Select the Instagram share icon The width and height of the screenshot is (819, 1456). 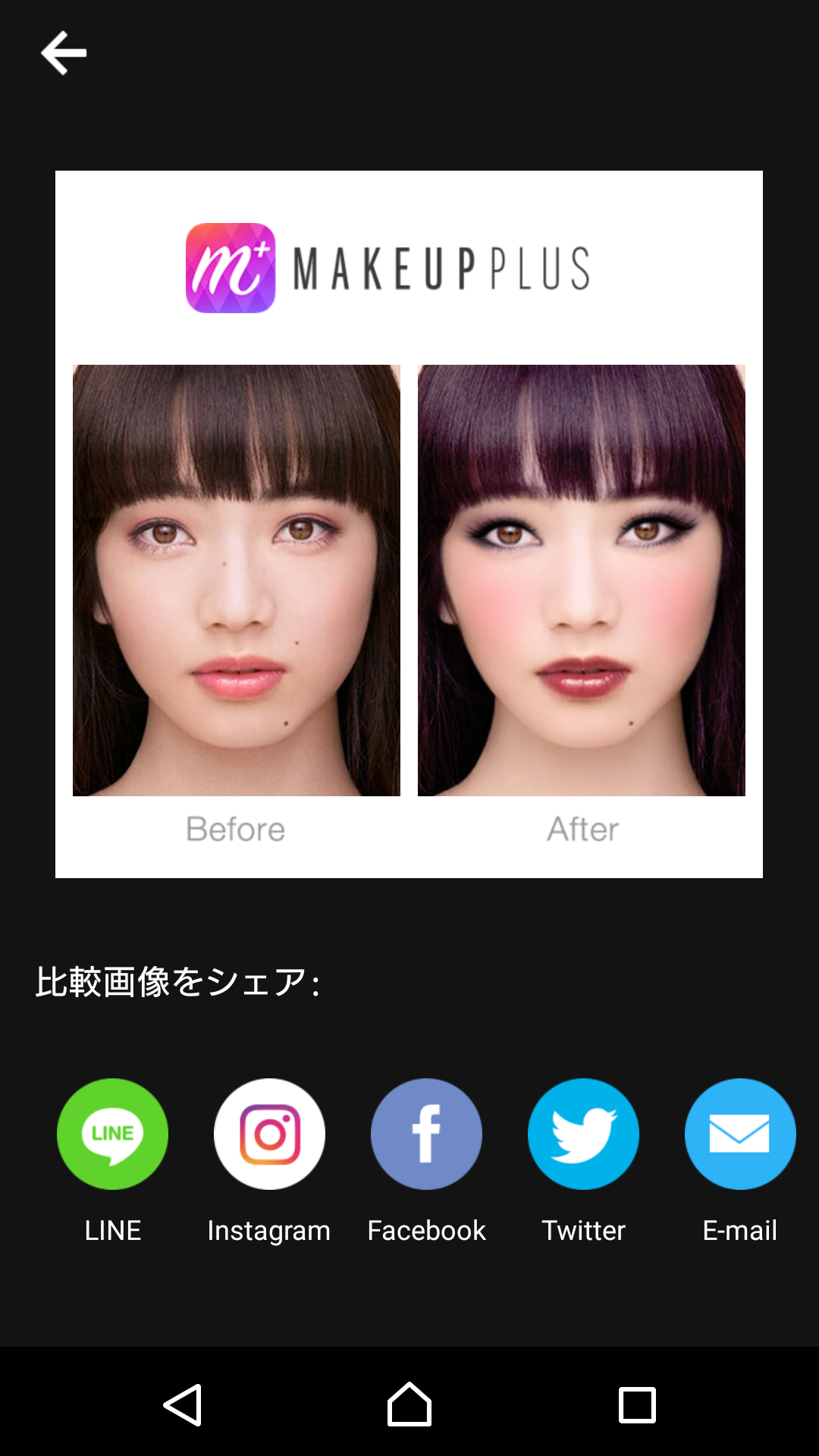269,1134
